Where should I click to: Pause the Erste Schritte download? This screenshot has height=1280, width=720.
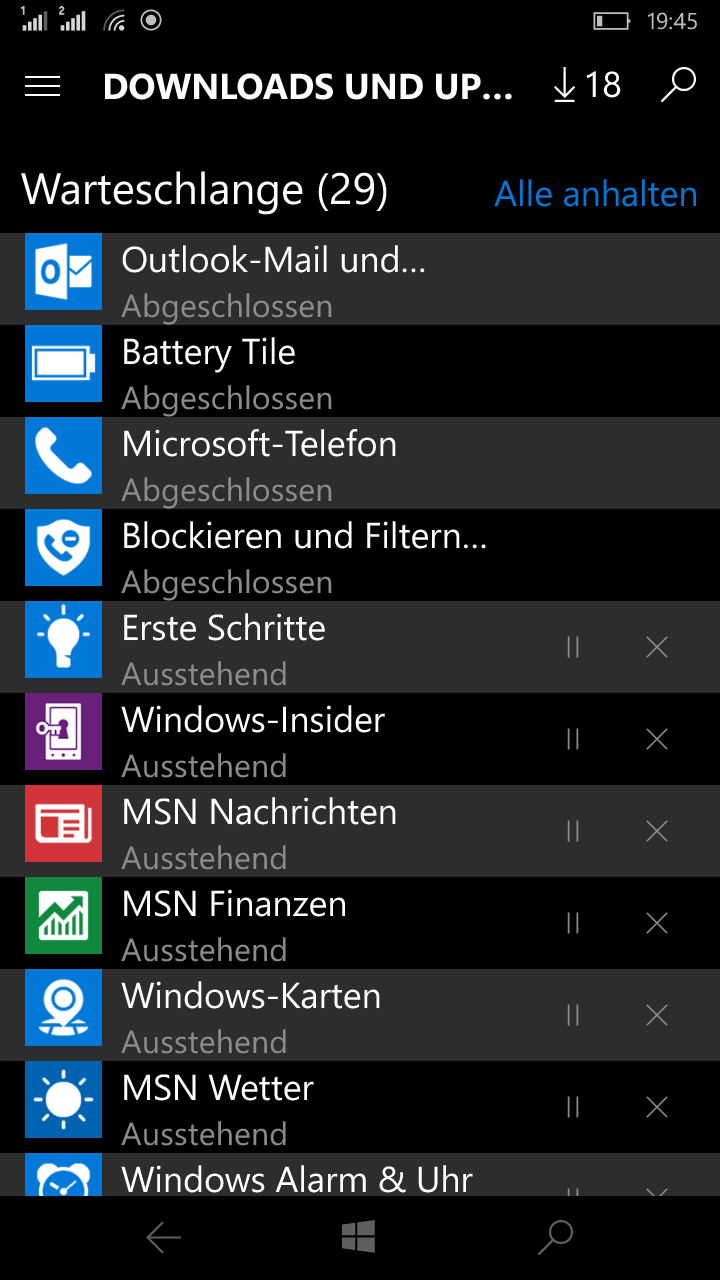573,647
